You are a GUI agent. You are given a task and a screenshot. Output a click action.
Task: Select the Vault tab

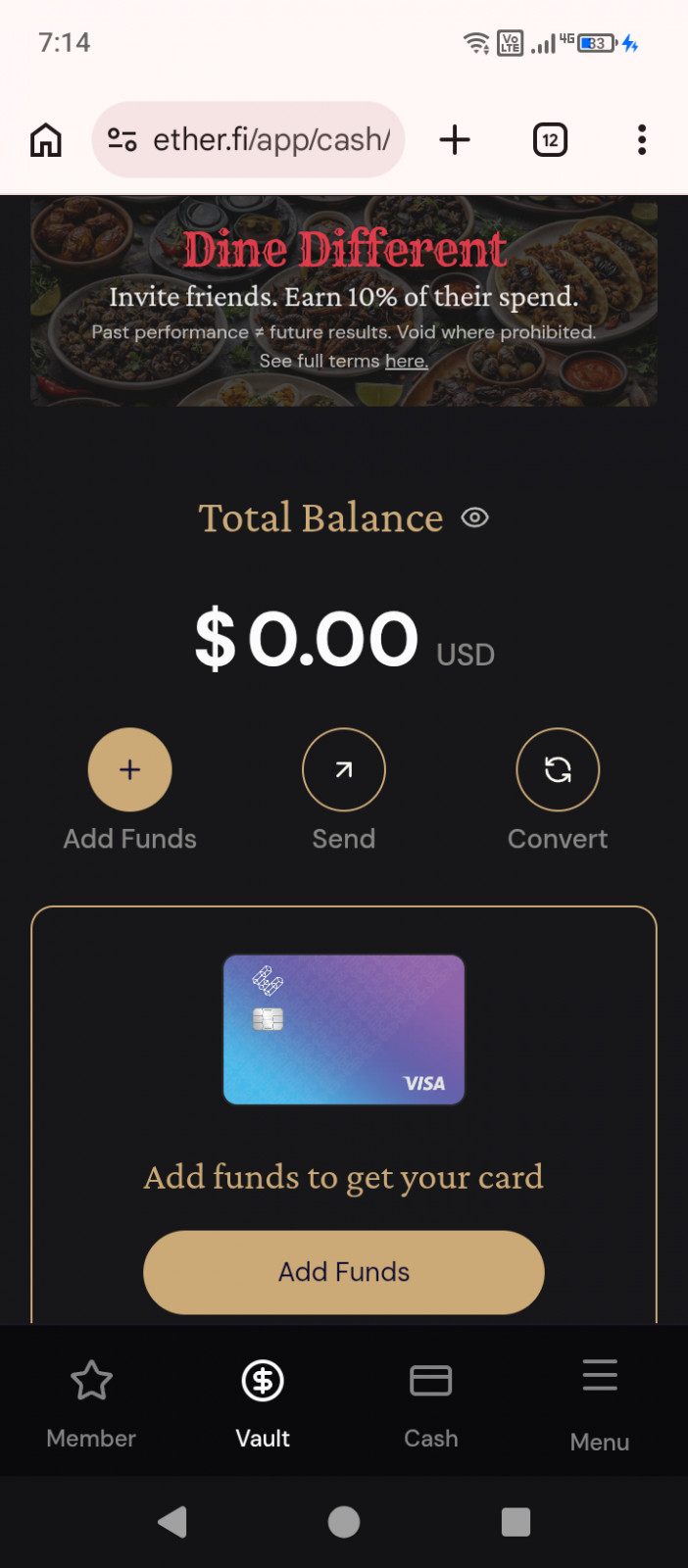point(263,1401)
